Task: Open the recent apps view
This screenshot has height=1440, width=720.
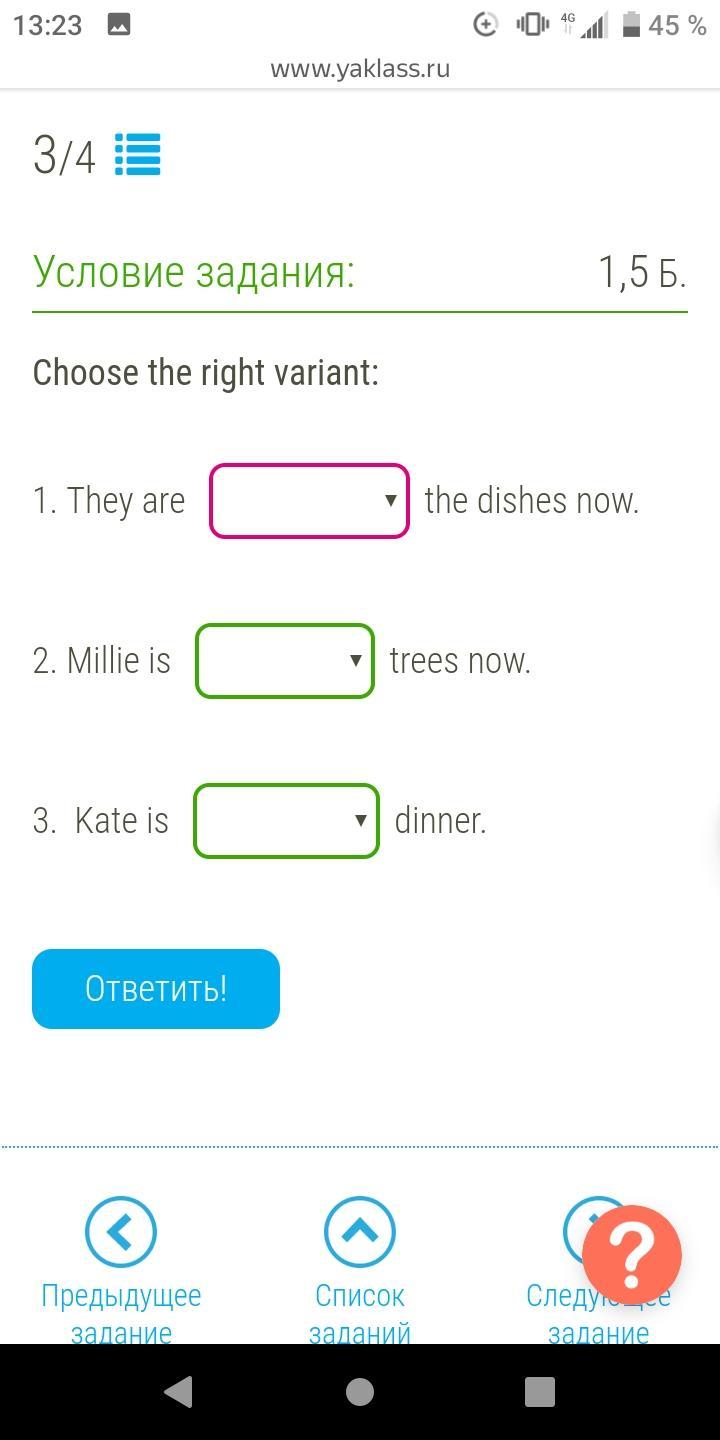Action: (x=540, y=1392)
